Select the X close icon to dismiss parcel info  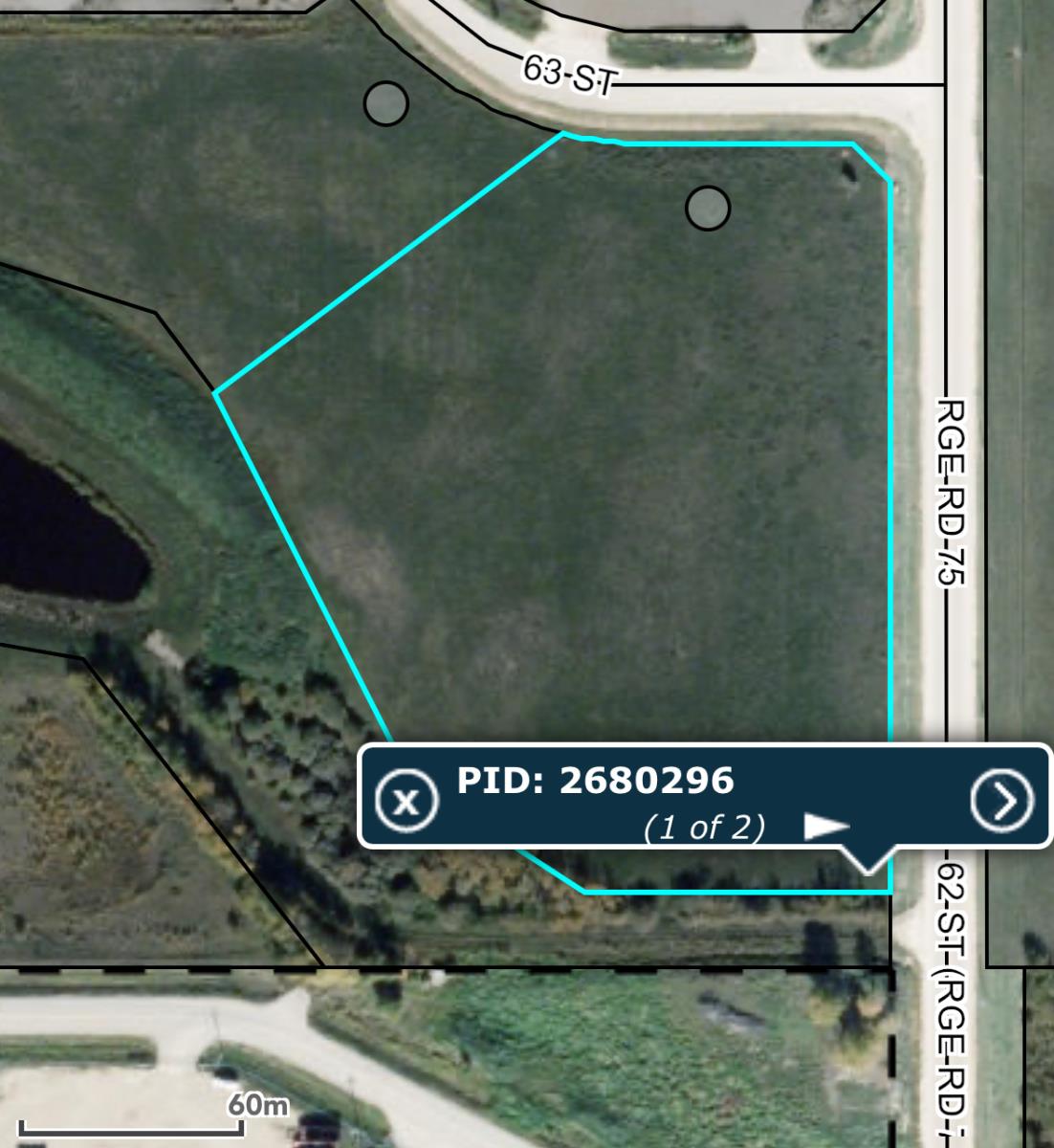406,800
